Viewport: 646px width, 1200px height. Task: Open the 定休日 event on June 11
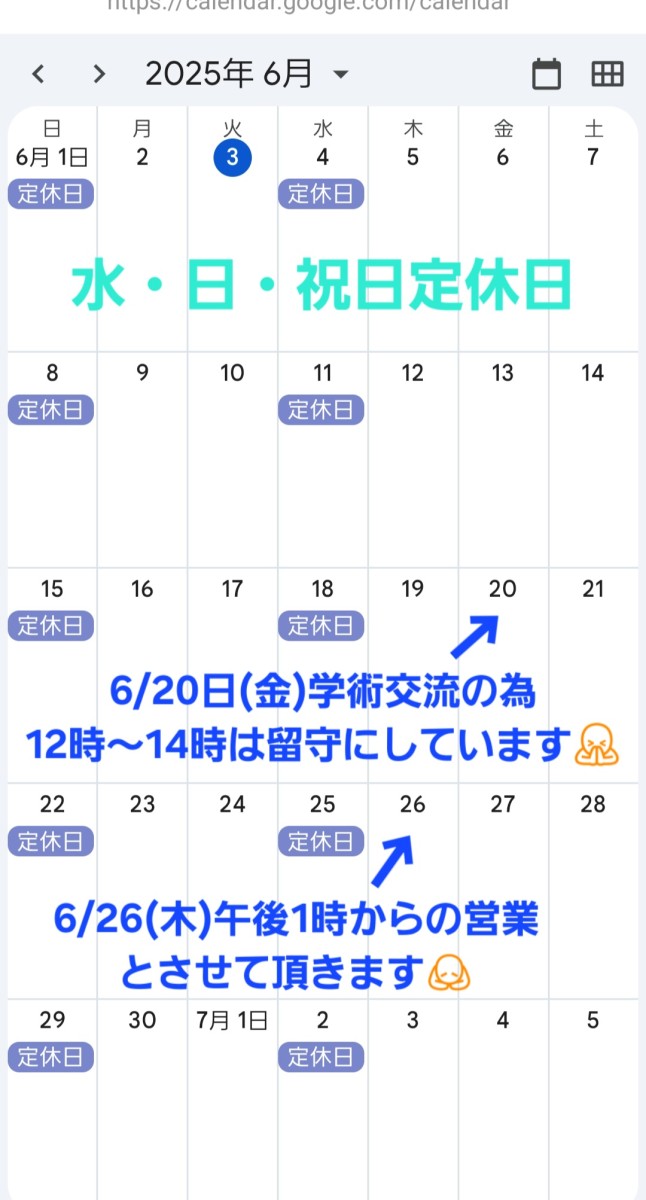[x=321, y=410]
